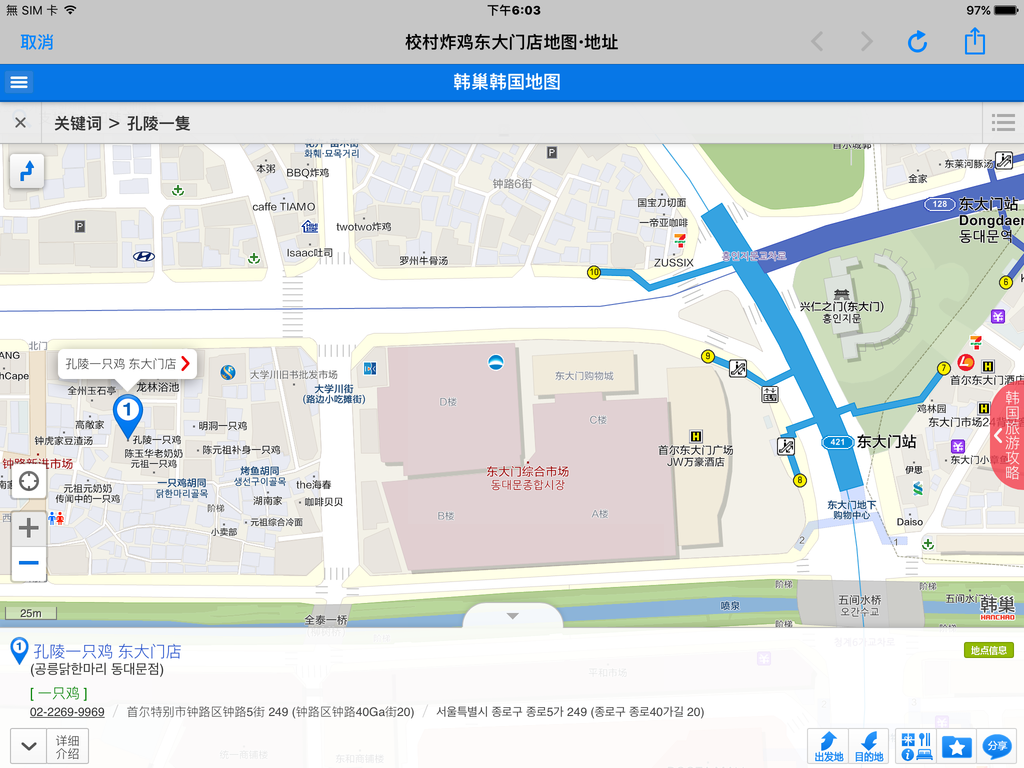Save place to favorites folder
The width and height of the screenshot is (1024, 768).
[x=956, y=746]
